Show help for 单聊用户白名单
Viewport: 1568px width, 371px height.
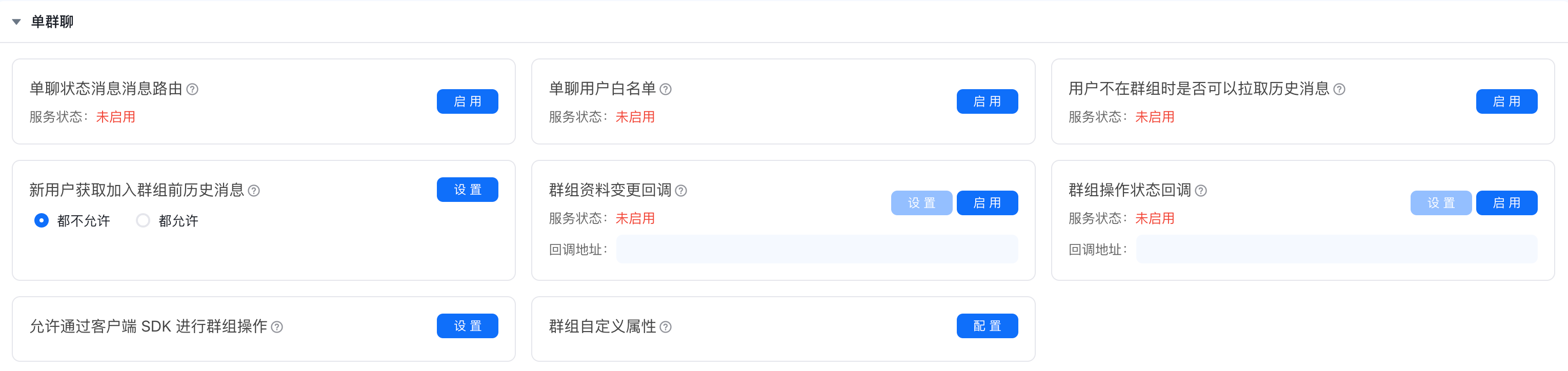tap(666, 89)
